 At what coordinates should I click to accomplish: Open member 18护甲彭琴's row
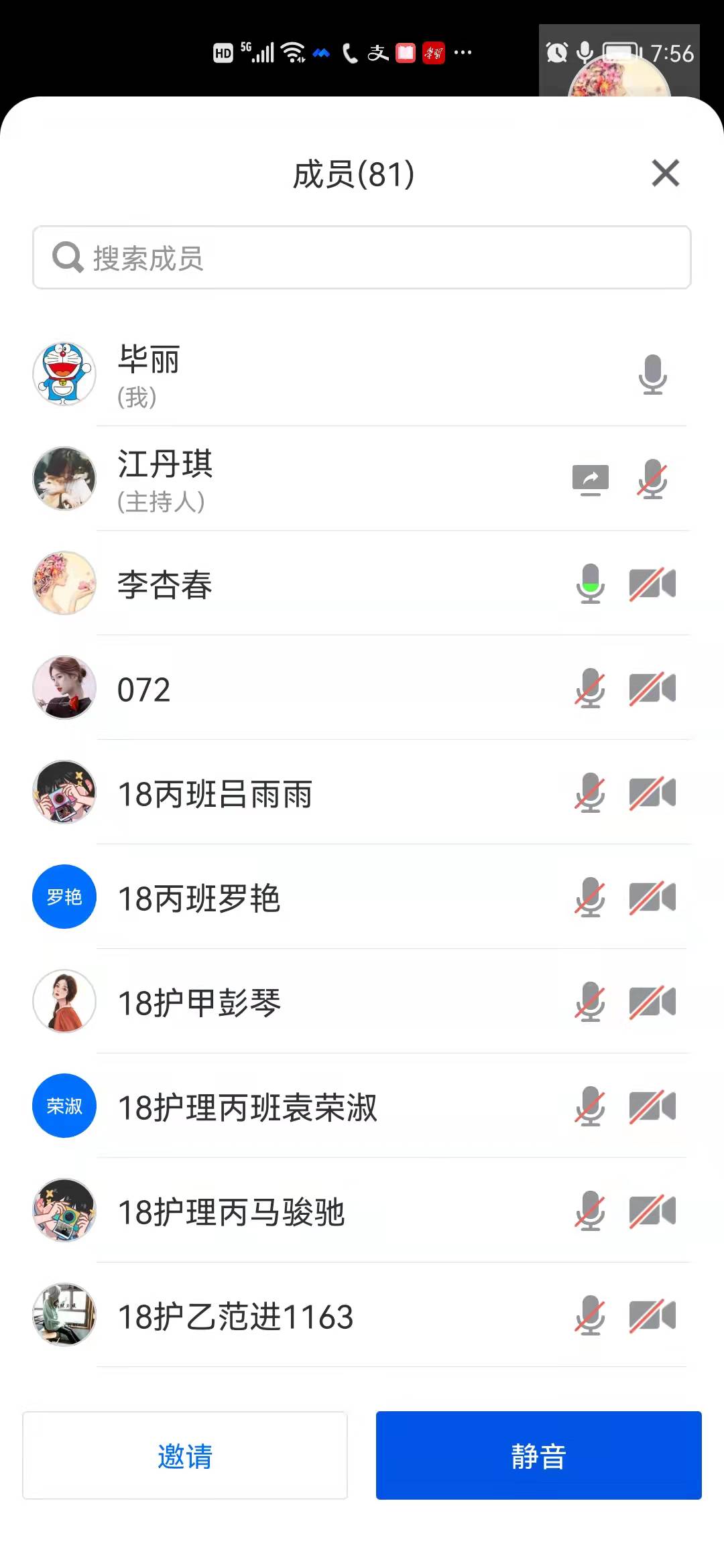[x=268, y=1002]
